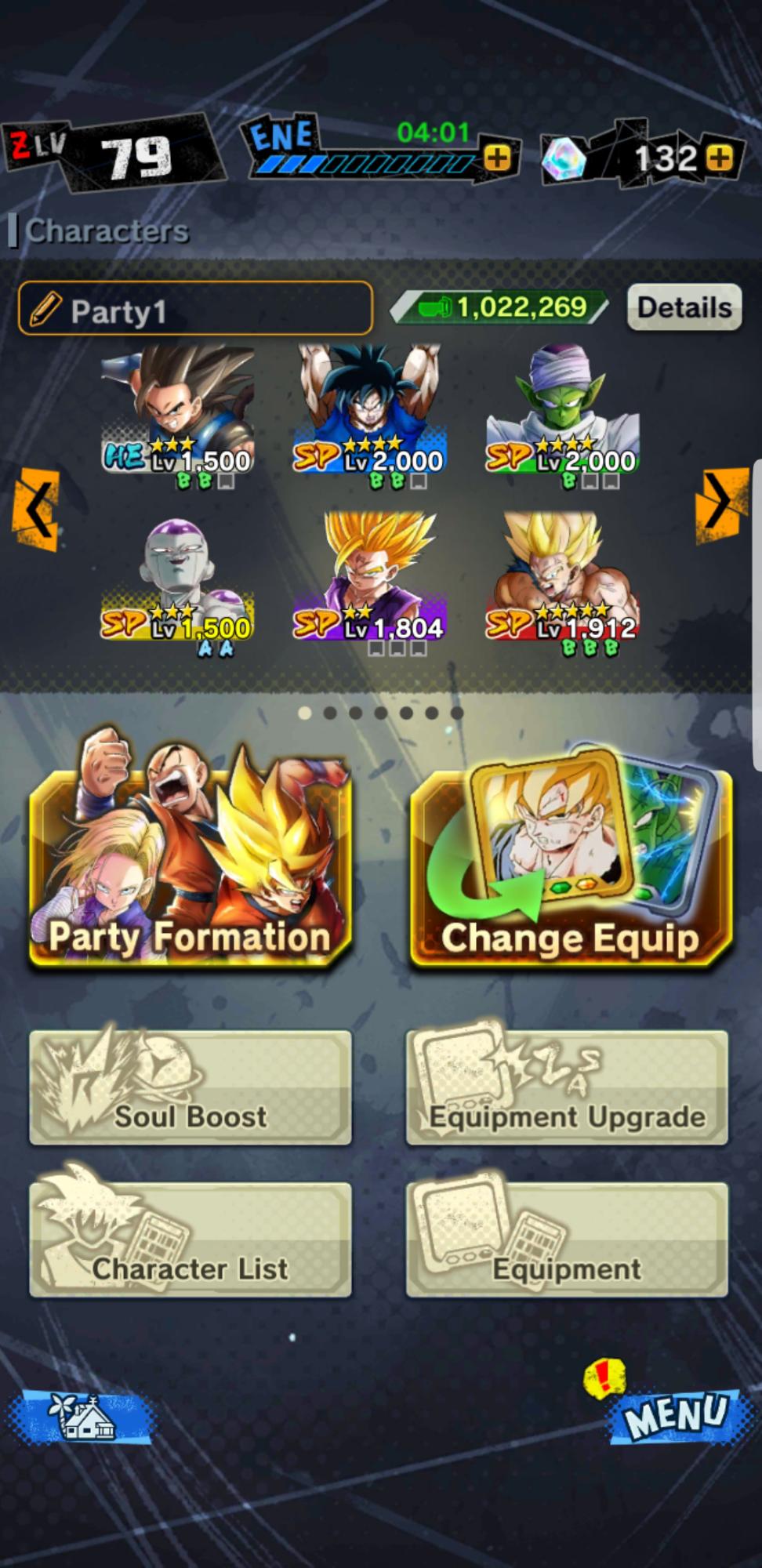Go to the previous party with the left arrow
The width and height of the screenshot is (762, 1568).
tap(35, 510)
